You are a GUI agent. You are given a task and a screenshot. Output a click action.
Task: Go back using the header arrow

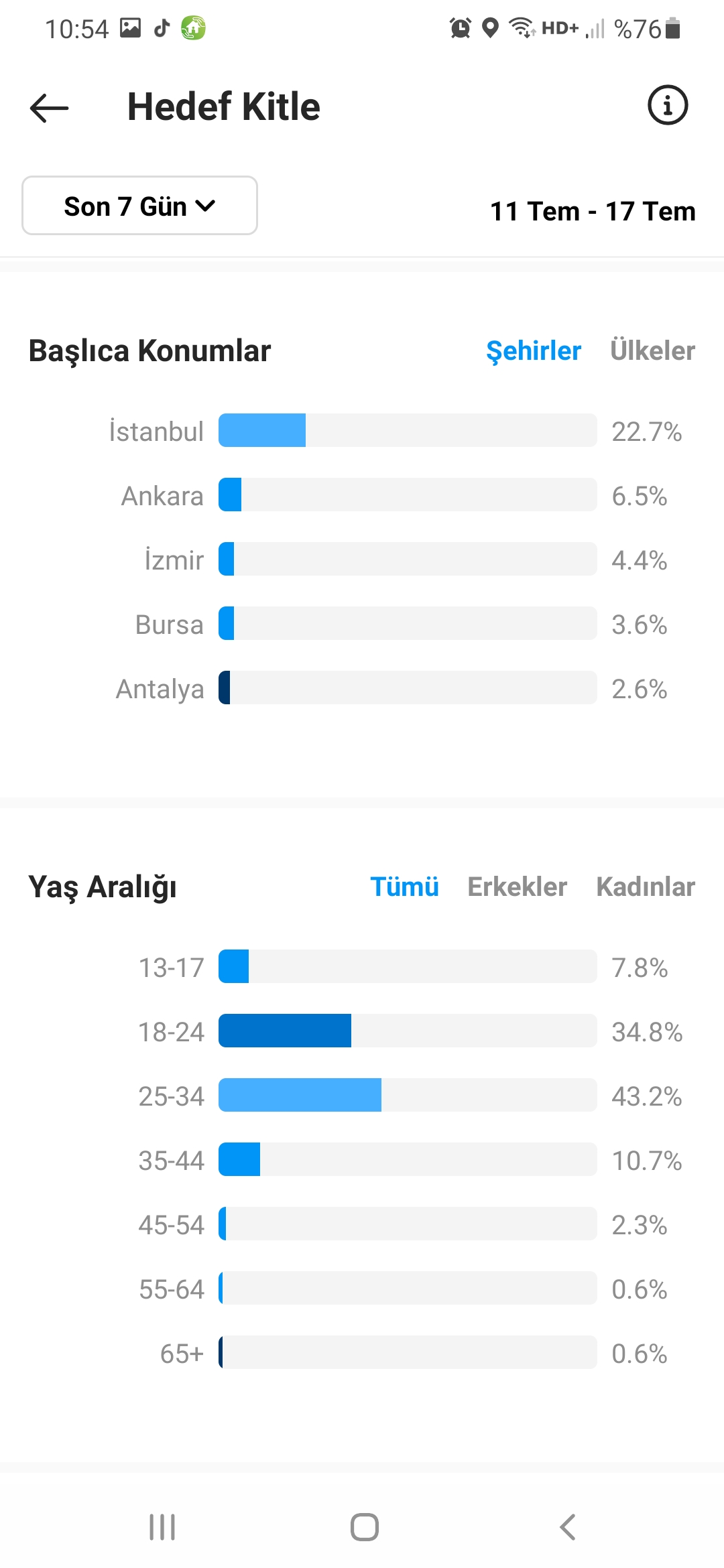49,107
